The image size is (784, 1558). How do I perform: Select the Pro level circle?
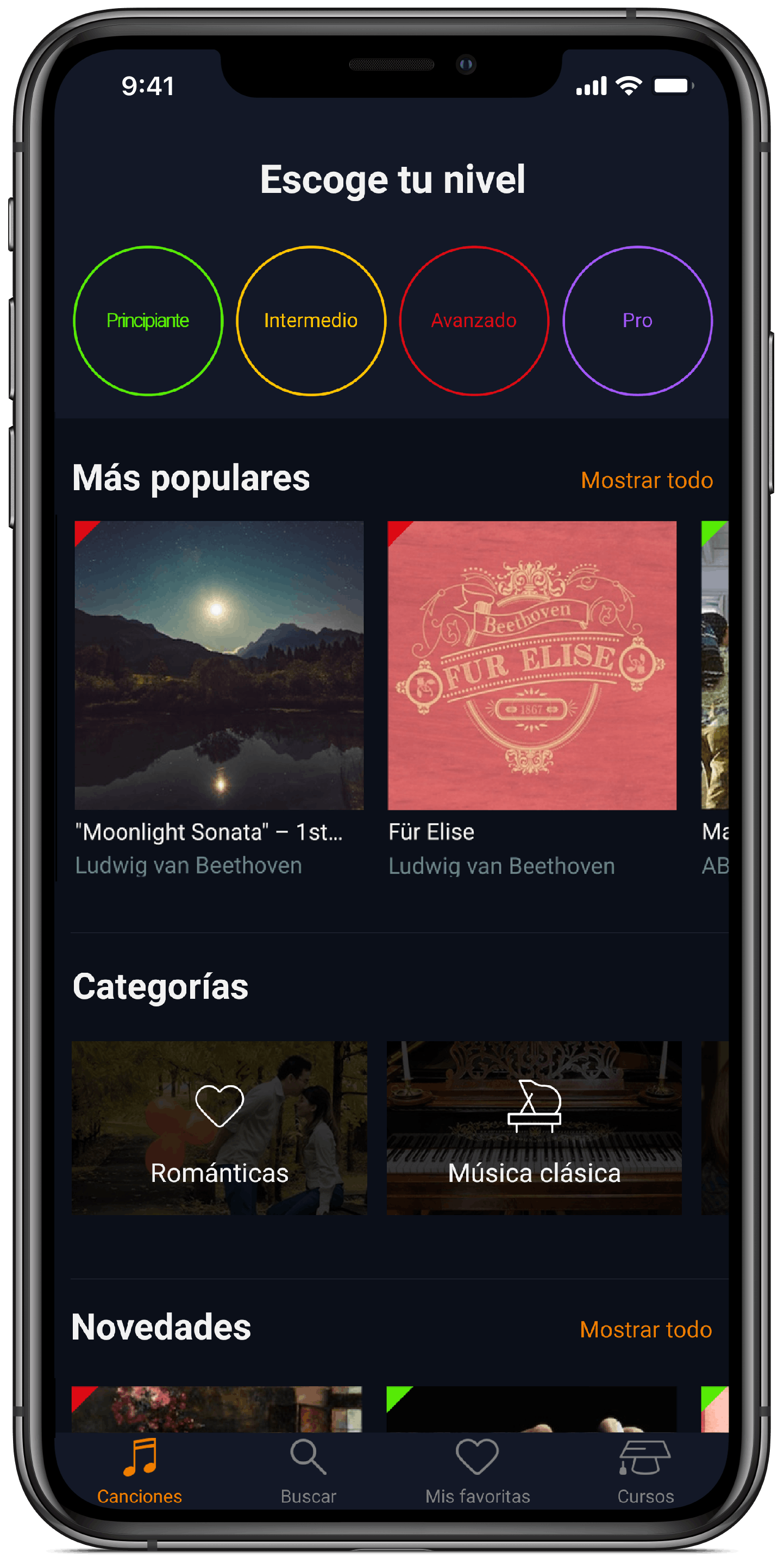[x=637, y=321]
